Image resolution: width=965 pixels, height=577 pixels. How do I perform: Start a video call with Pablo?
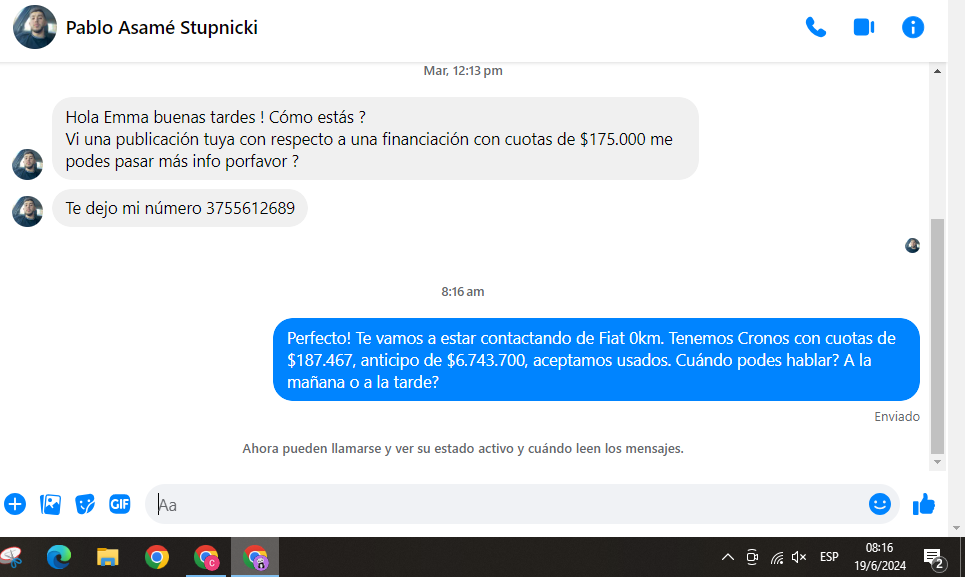click(x=864, y=27)
